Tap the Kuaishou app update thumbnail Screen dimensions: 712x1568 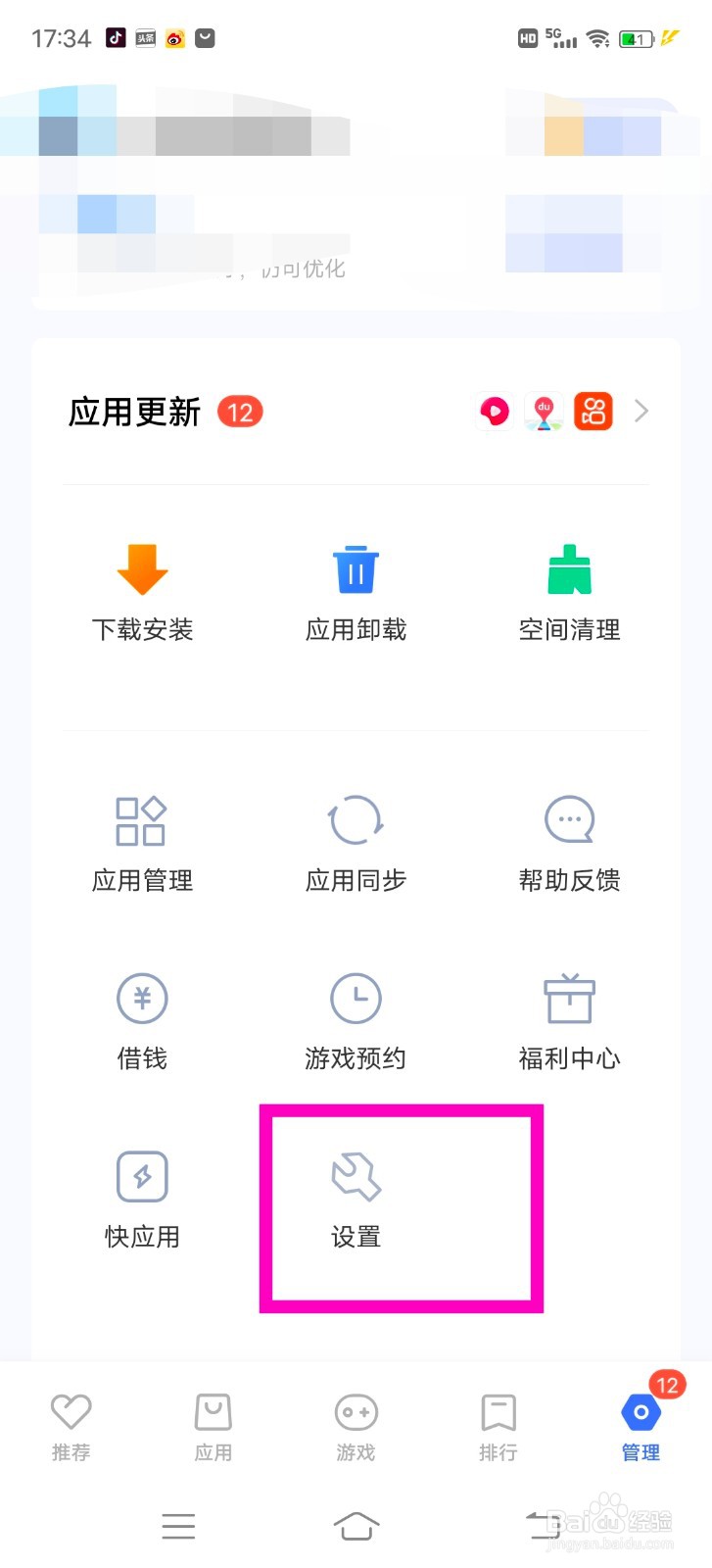pos(594,412)
